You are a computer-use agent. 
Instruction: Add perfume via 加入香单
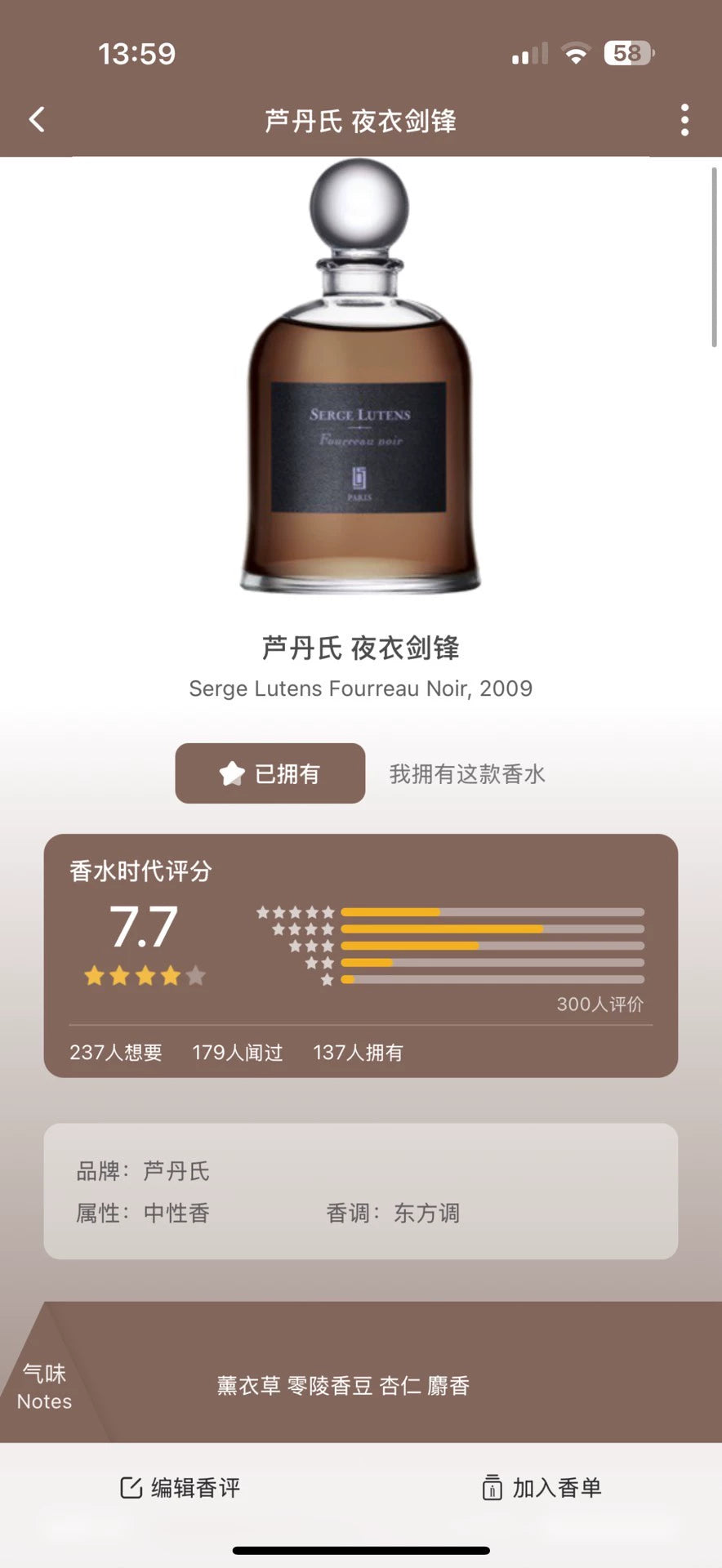(541, 1487)
